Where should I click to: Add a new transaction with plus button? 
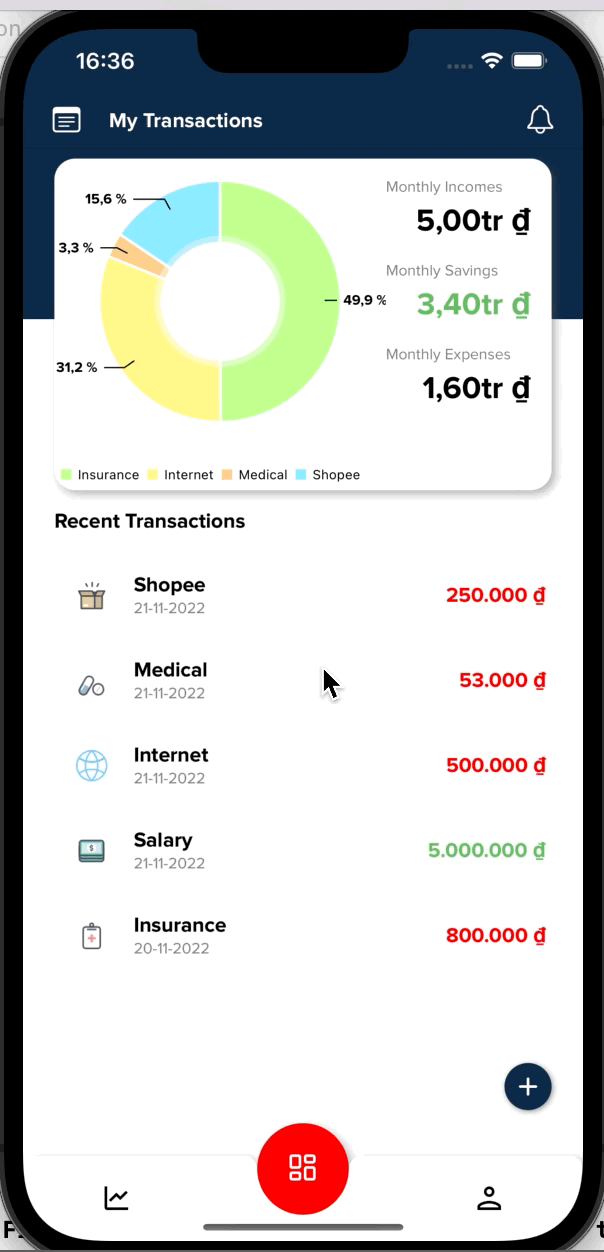point(528,1087)
